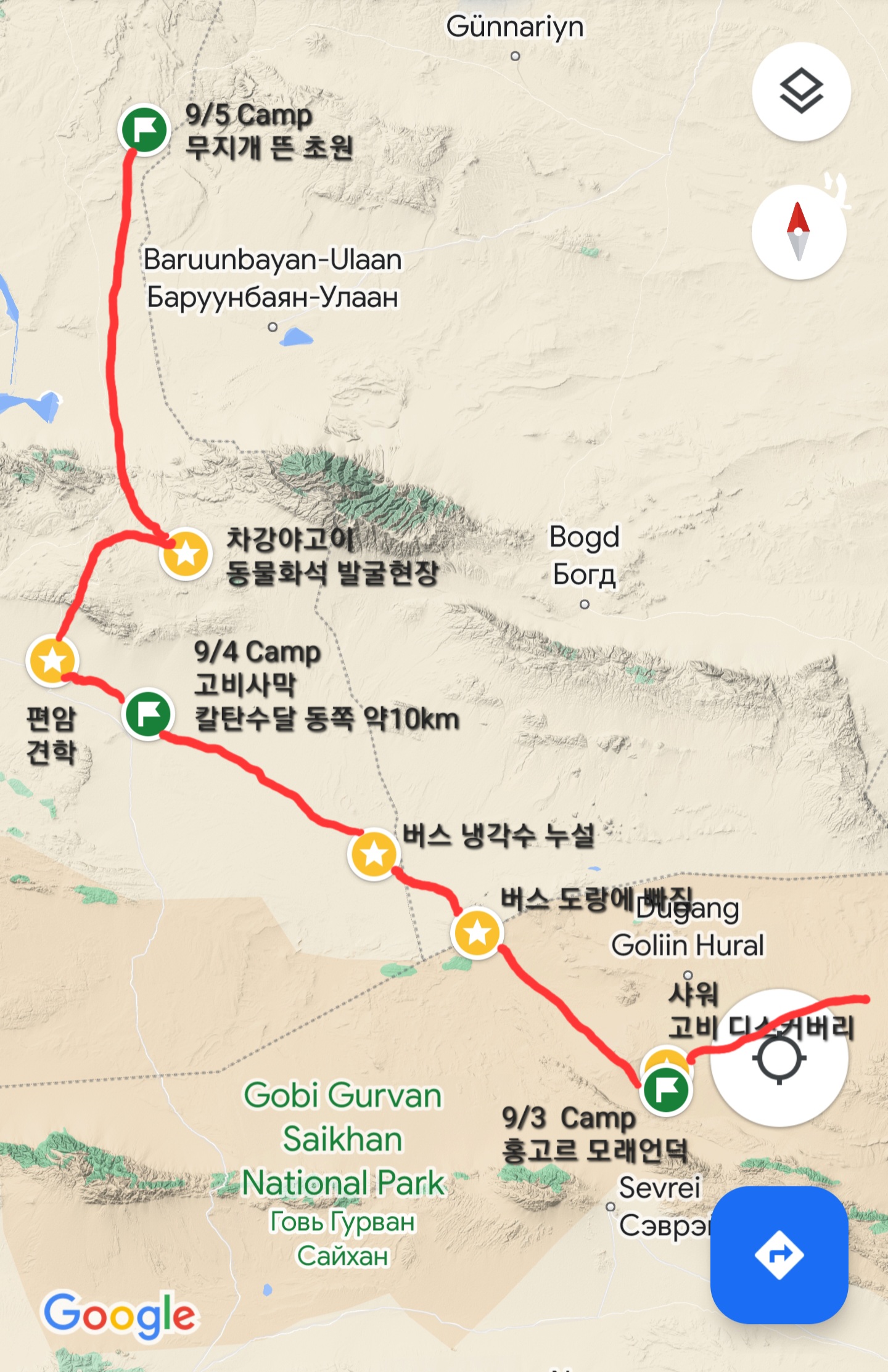Open the 9/4 Camp flag marker
This screenshot has width=888, height=1372.
tap(147, 714)
